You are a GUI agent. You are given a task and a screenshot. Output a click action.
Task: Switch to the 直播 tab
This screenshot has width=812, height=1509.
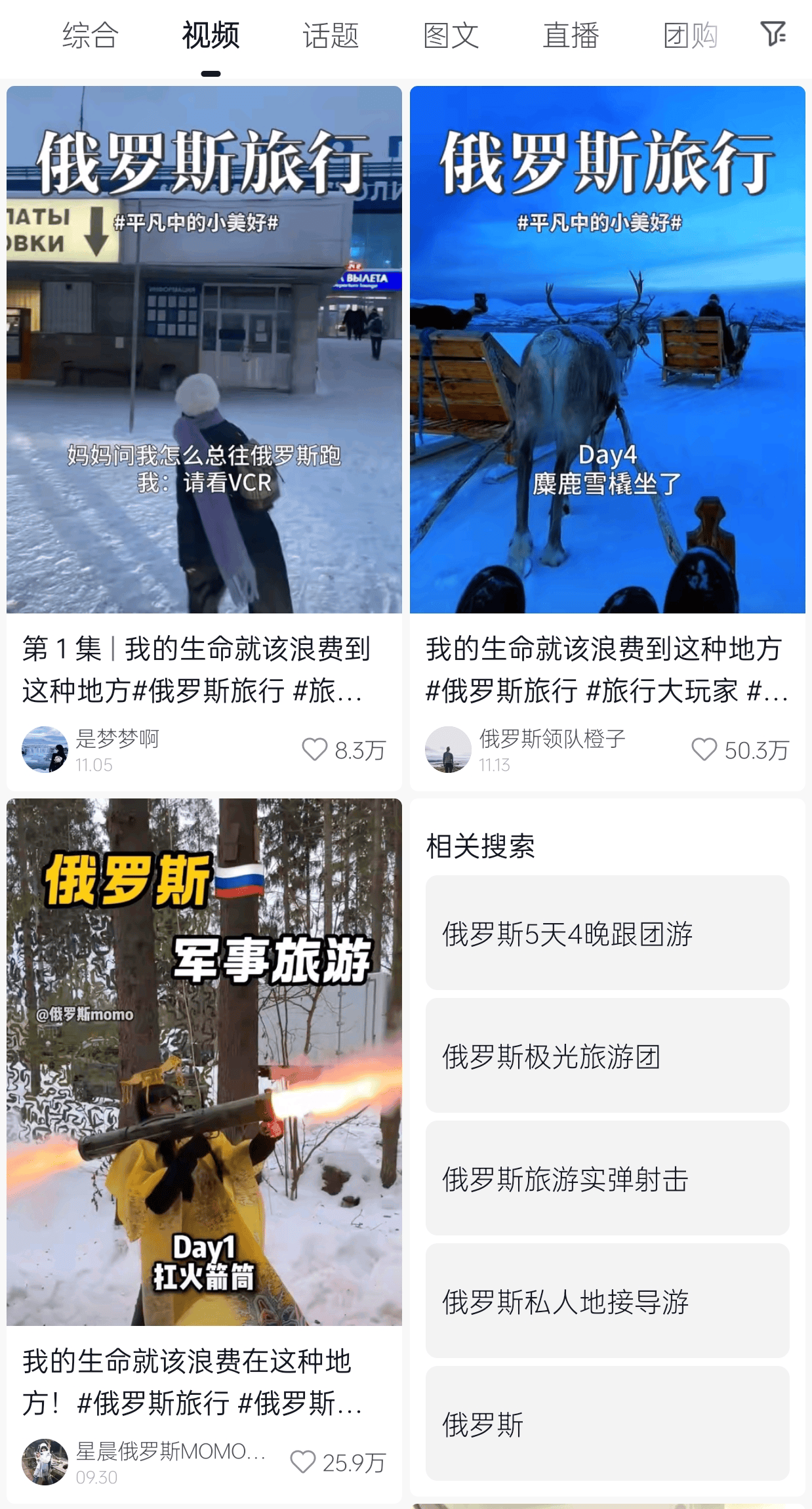(571, 35)
